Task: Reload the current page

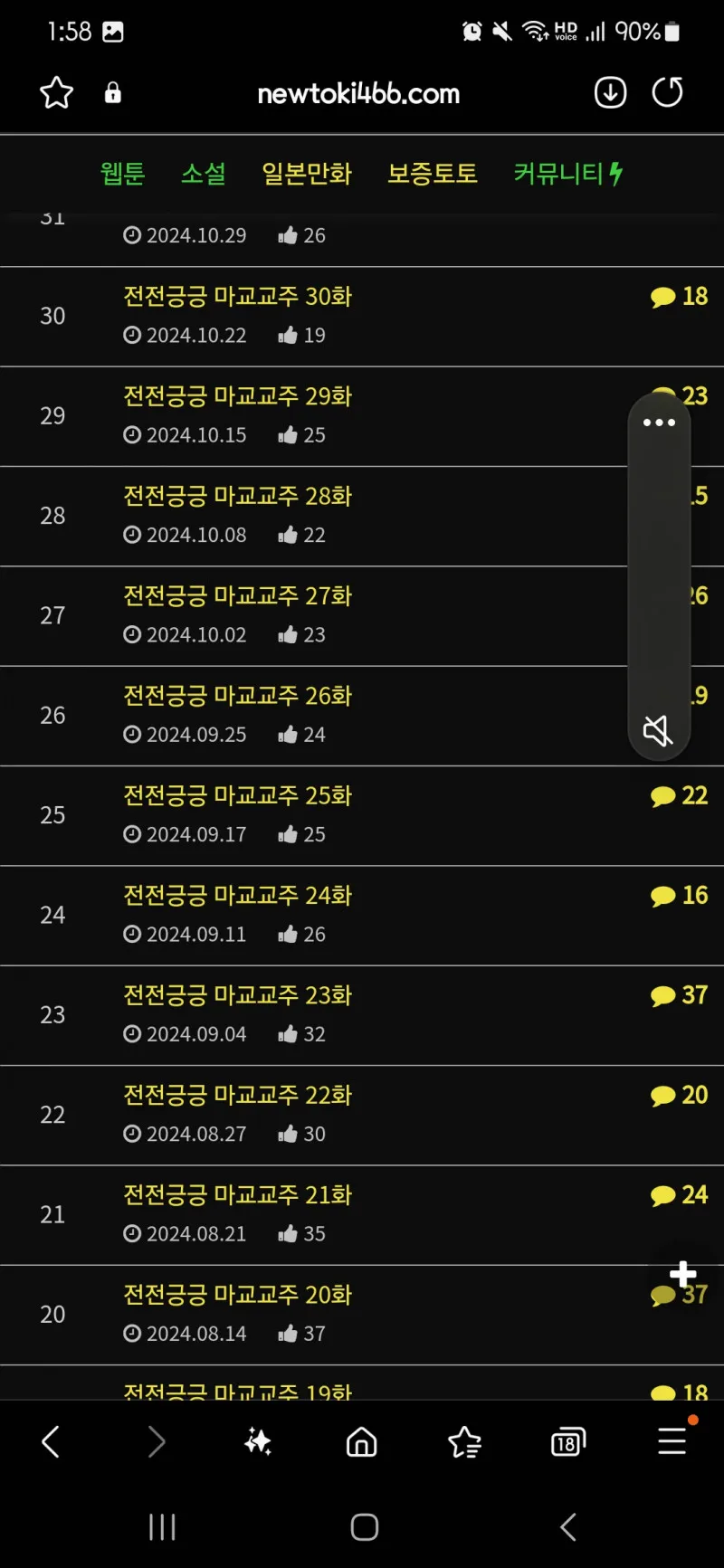Action: 668,92
